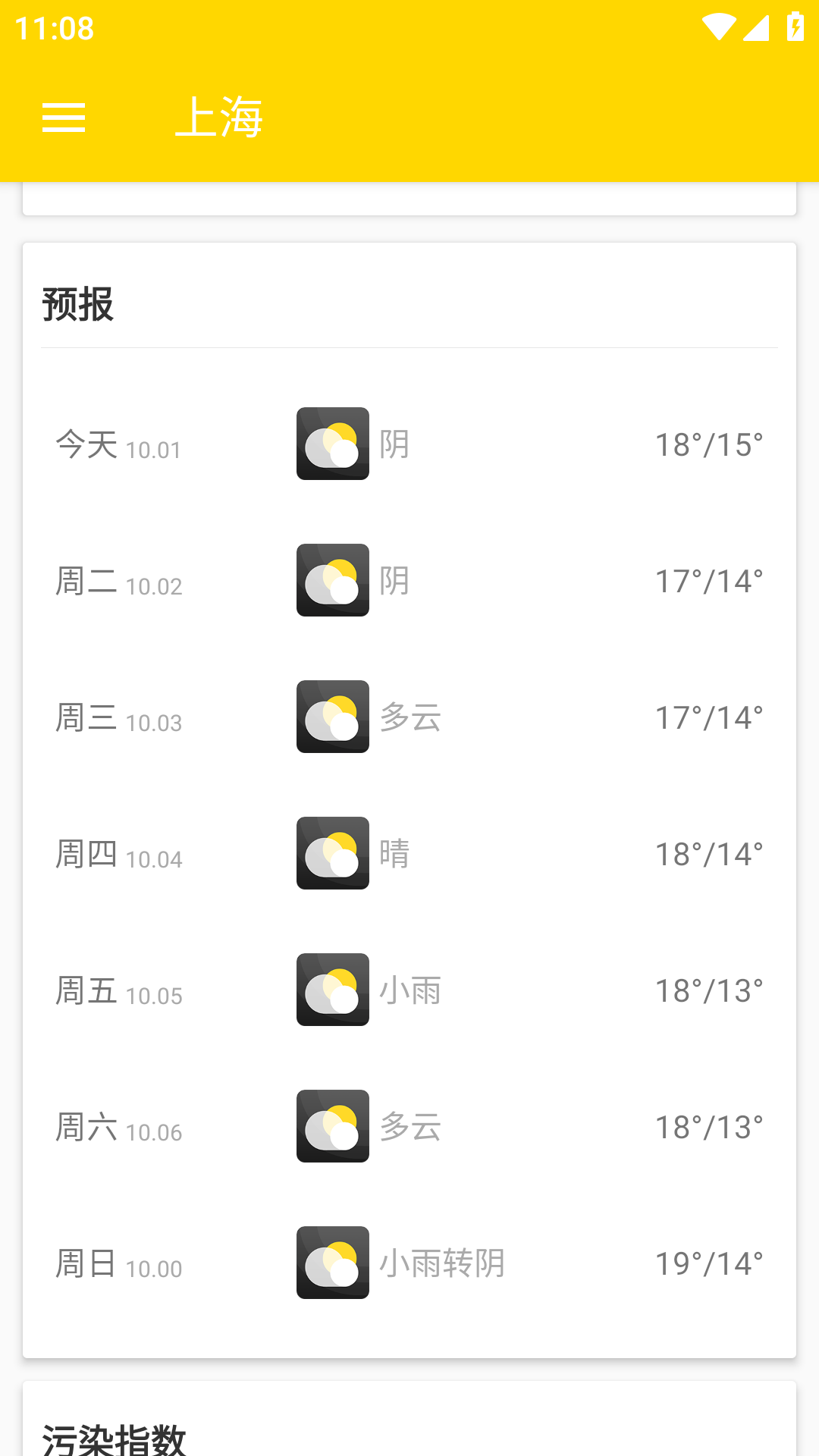
Task: Click the 多云 weather icon for 周六
Action: pos(332,1127)
